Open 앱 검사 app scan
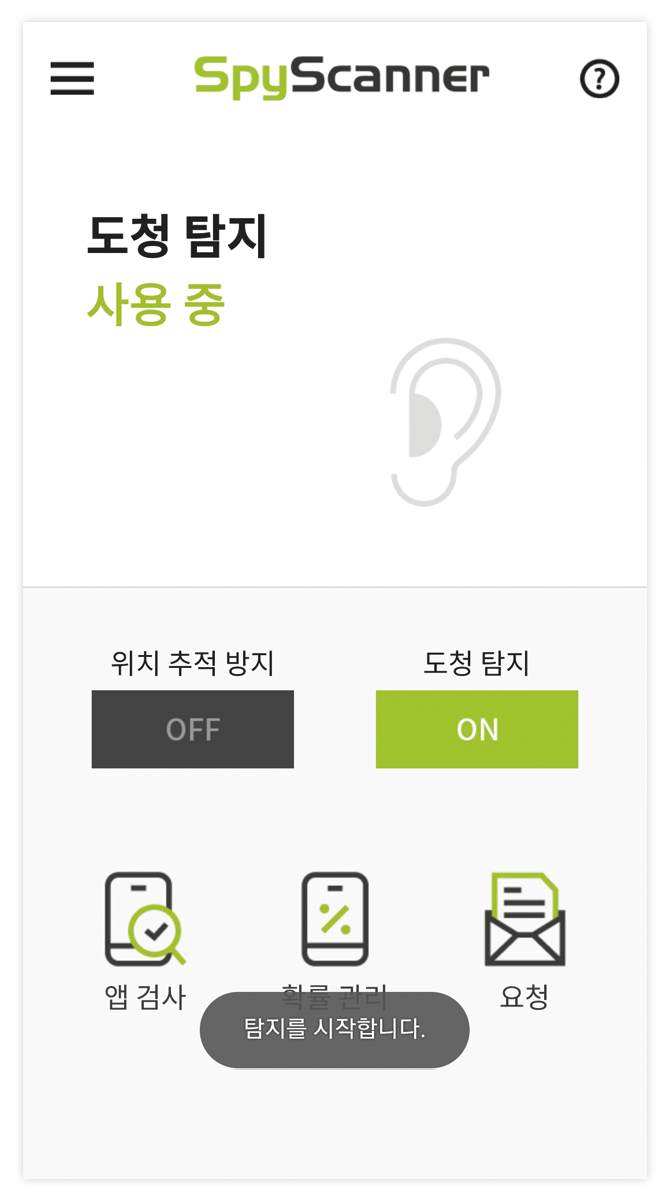The width and height of the screenshot is (670, 1200). [x=145, y=920]
